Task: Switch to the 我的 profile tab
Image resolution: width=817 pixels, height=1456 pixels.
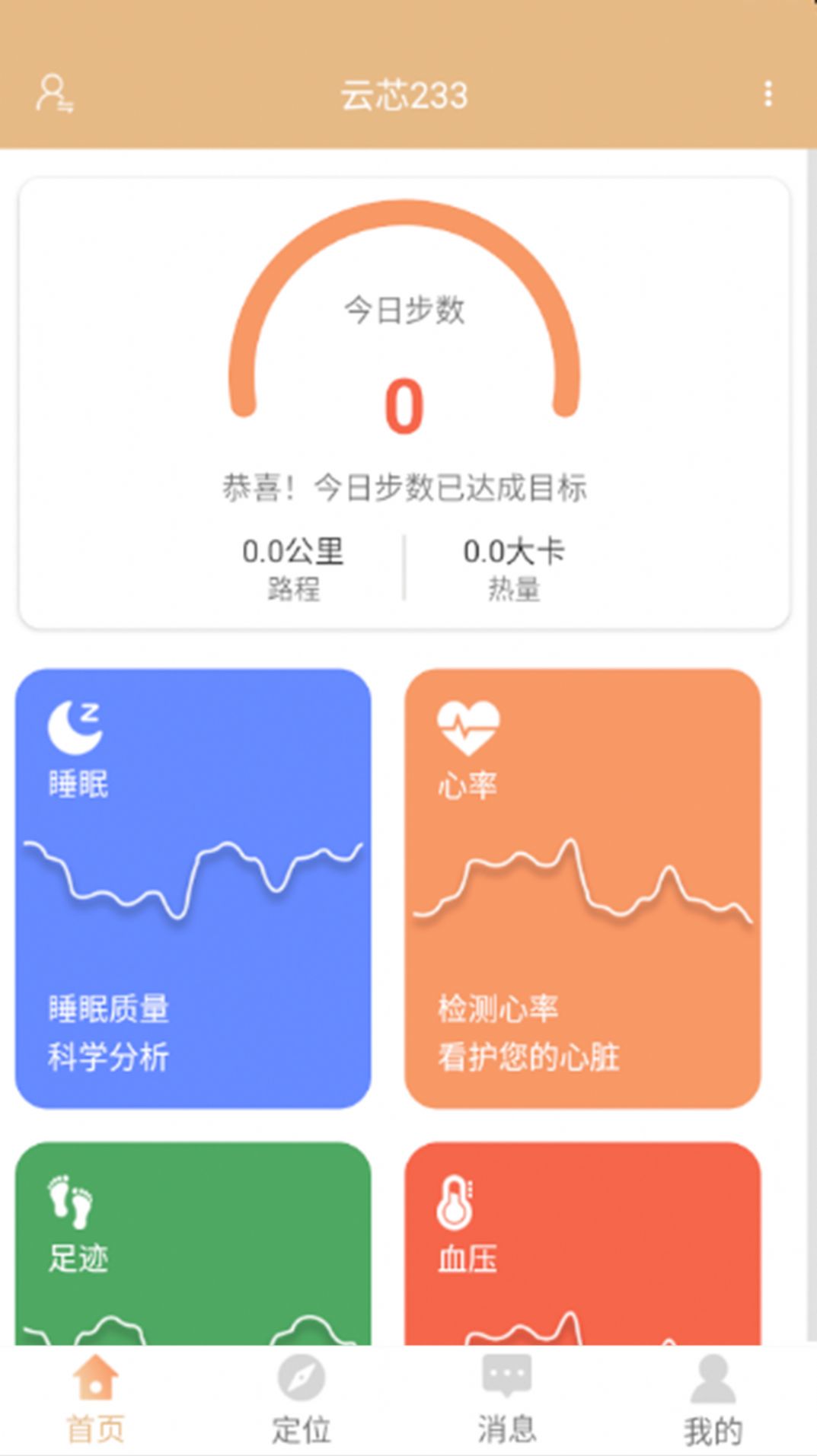Action: pyautogui.click(x=713, y=1399)
